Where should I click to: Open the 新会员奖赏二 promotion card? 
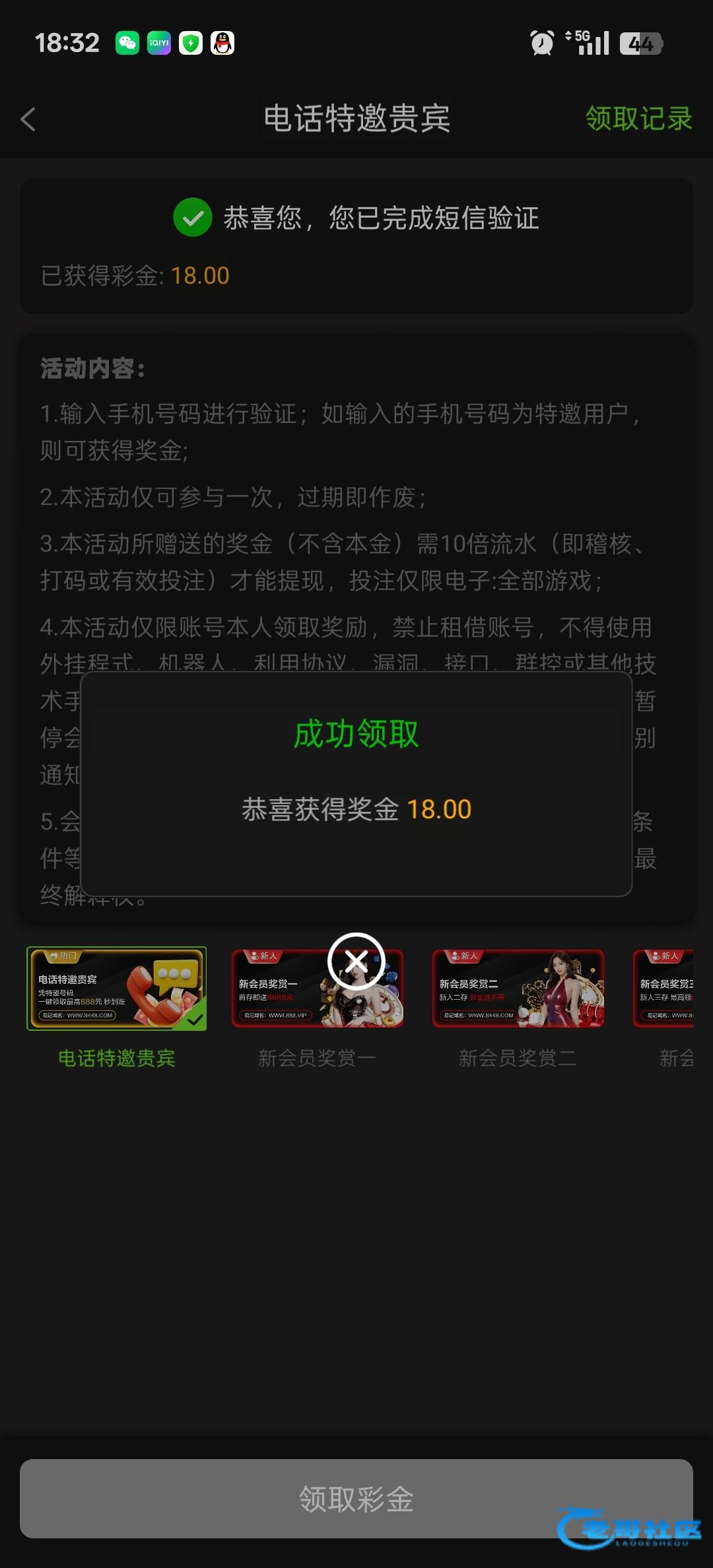pos(518,989)
